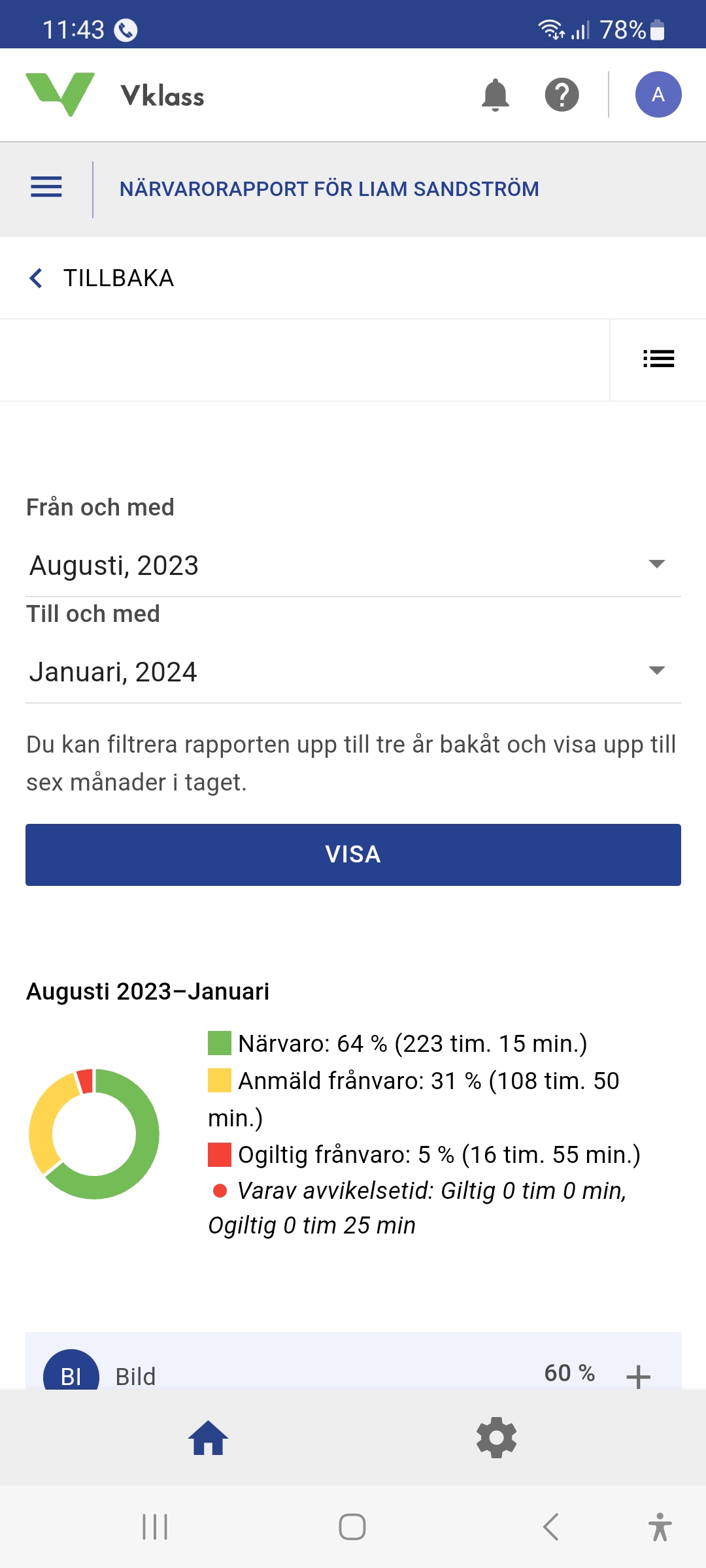Open the settings gear

coord(496,1438)
